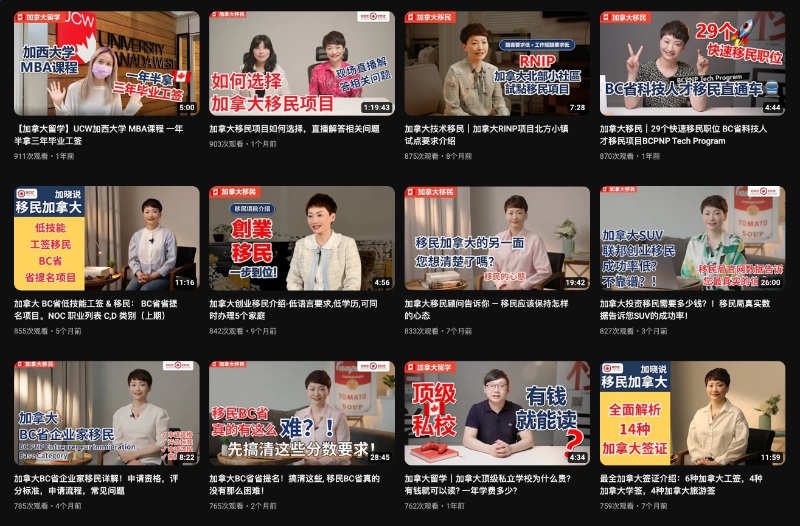Play the 加拿大BC省省提名分数要求 video
Image resolution: width=800 pixels, height=526 pixels.
[x=301, y=413]
